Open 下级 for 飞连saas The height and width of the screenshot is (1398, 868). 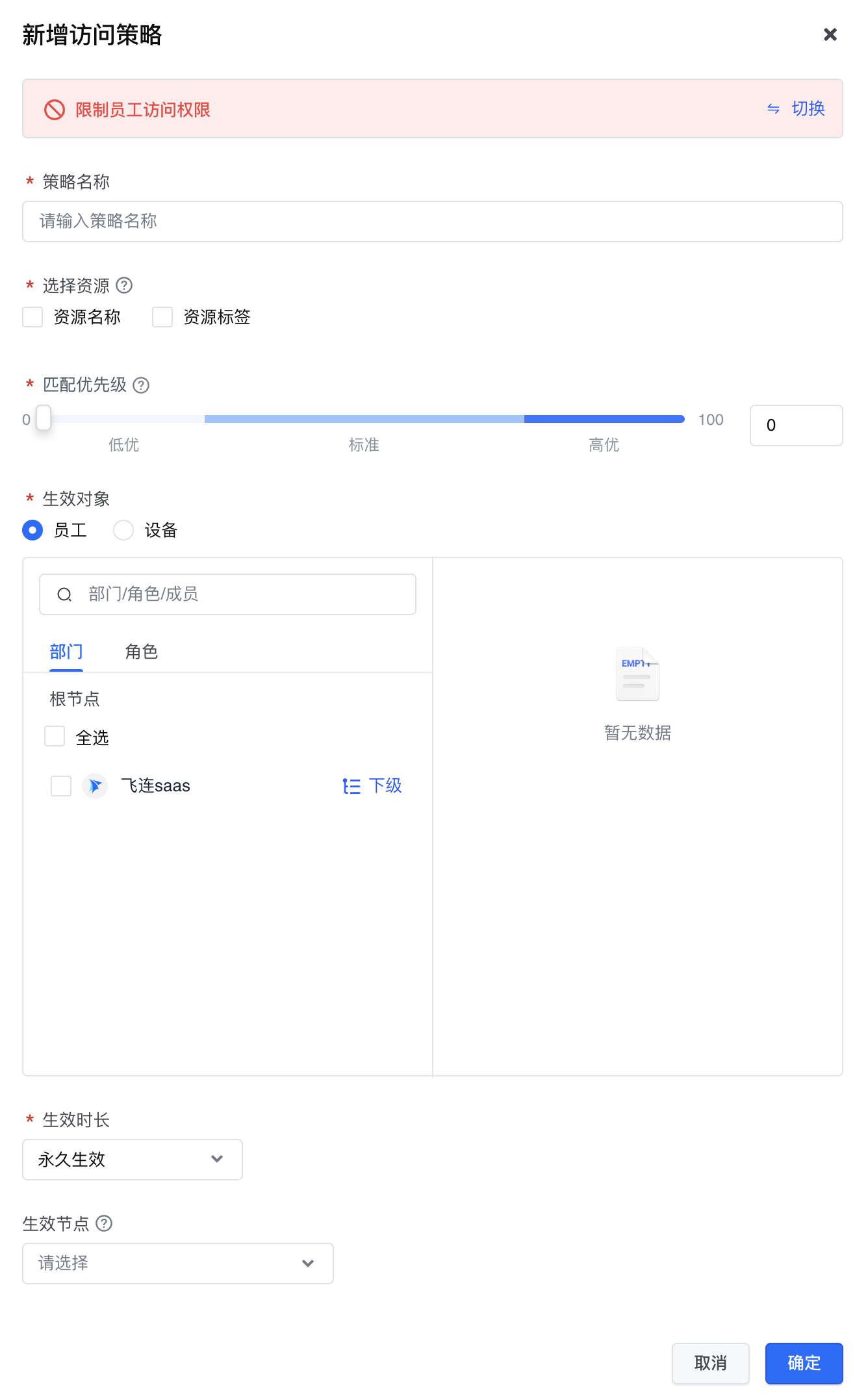click(x=372, y=786)
